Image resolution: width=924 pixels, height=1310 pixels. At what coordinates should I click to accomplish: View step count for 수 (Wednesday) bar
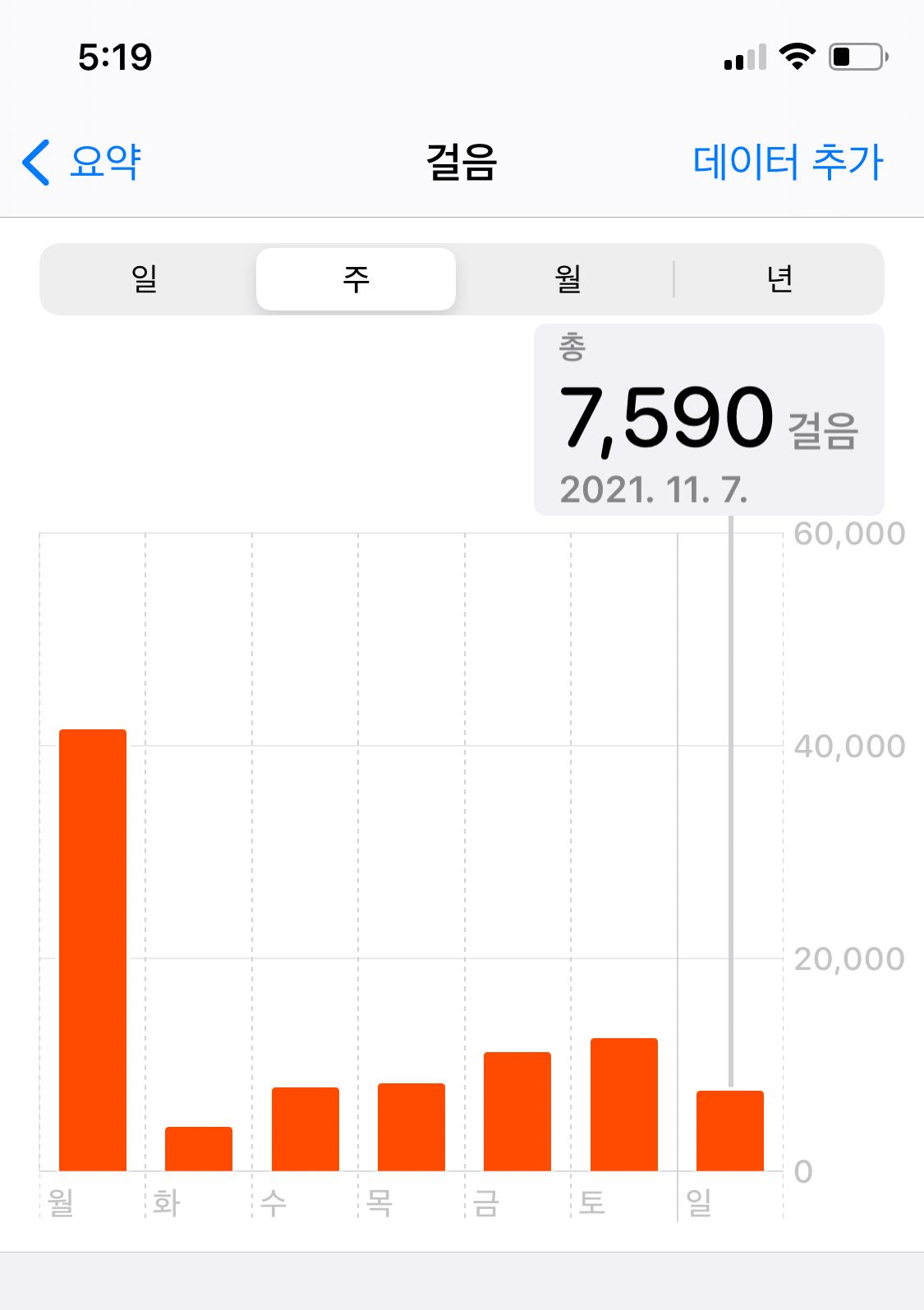tap(305, 1128)
